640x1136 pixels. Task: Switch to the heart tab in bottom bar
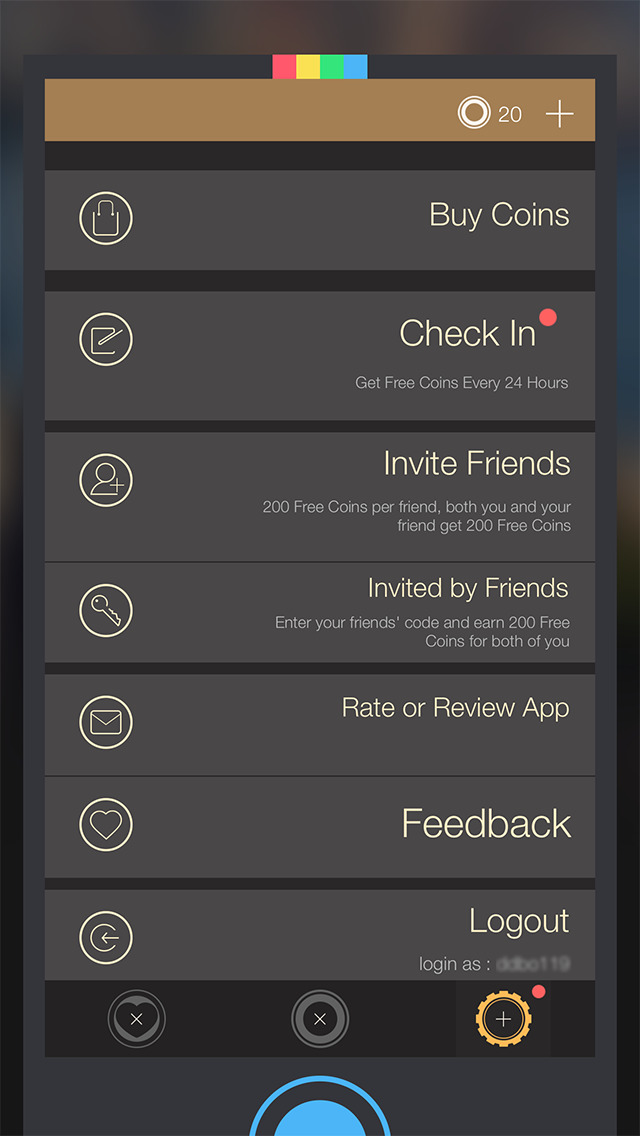136,1019
